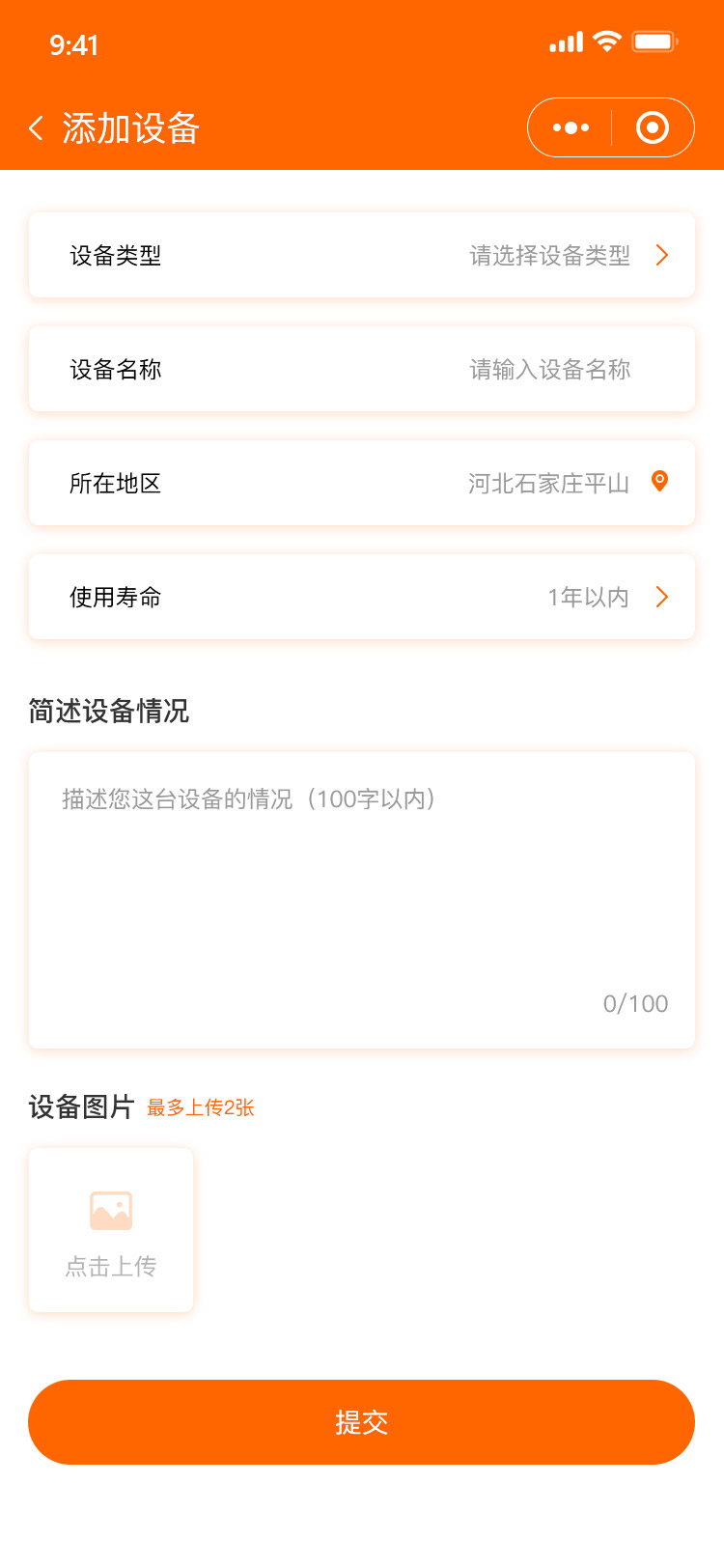
Task: Open the mini program more options menu
Action: 571,127
